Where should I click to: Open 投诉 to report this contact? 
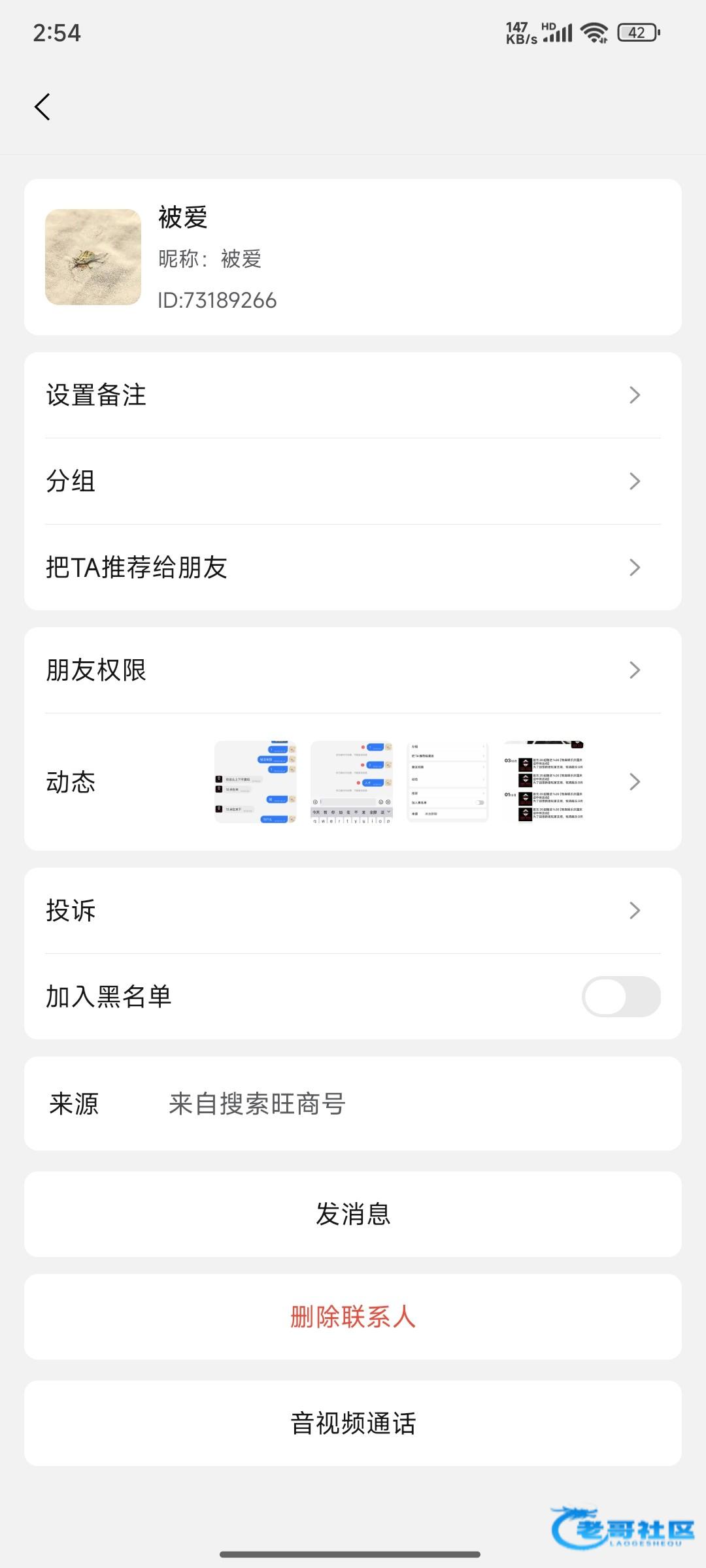(x=353, y=910)
